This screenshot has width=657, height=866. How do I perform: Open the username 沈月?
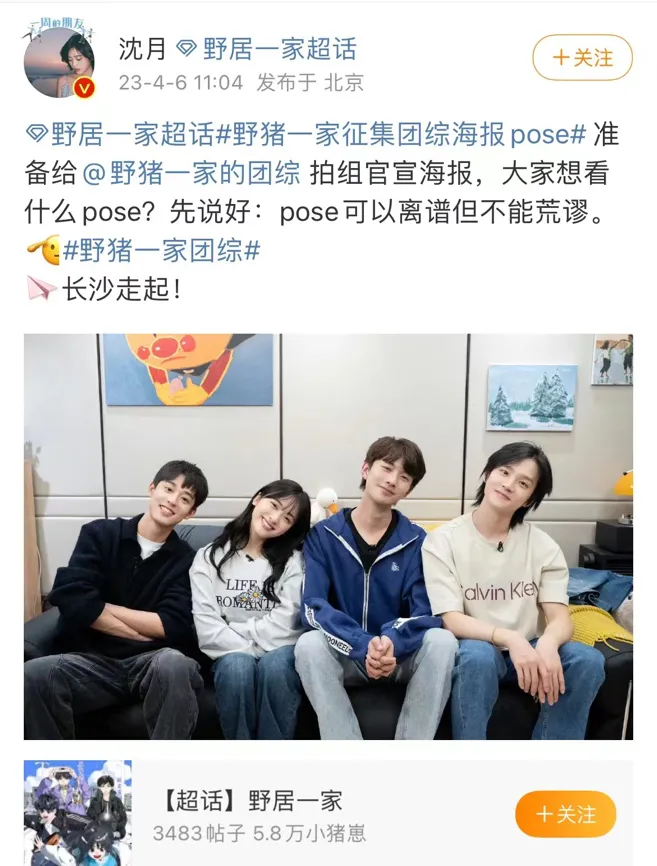tap(140, 48)
